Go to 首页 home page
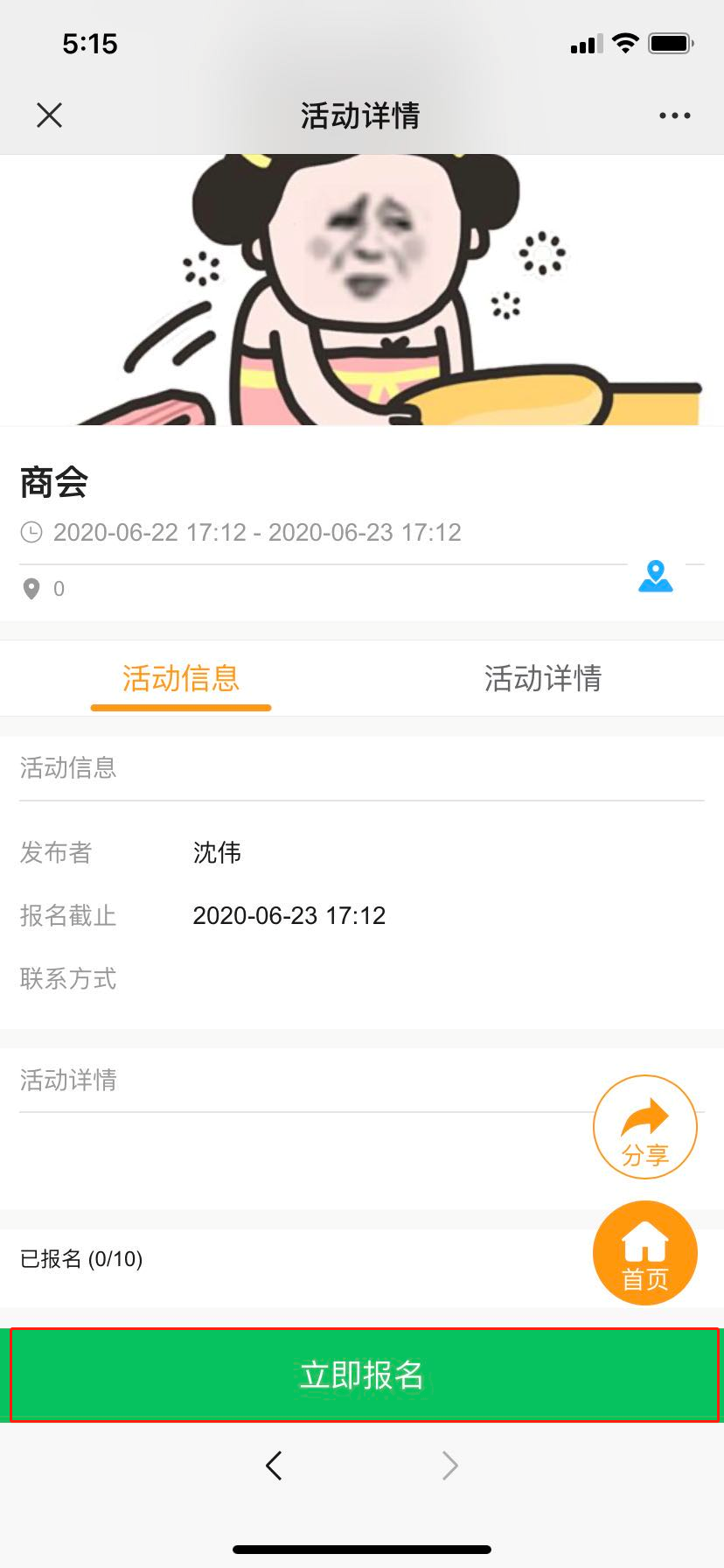This screenshot has width=724, height=1568. coord(645,1253)
